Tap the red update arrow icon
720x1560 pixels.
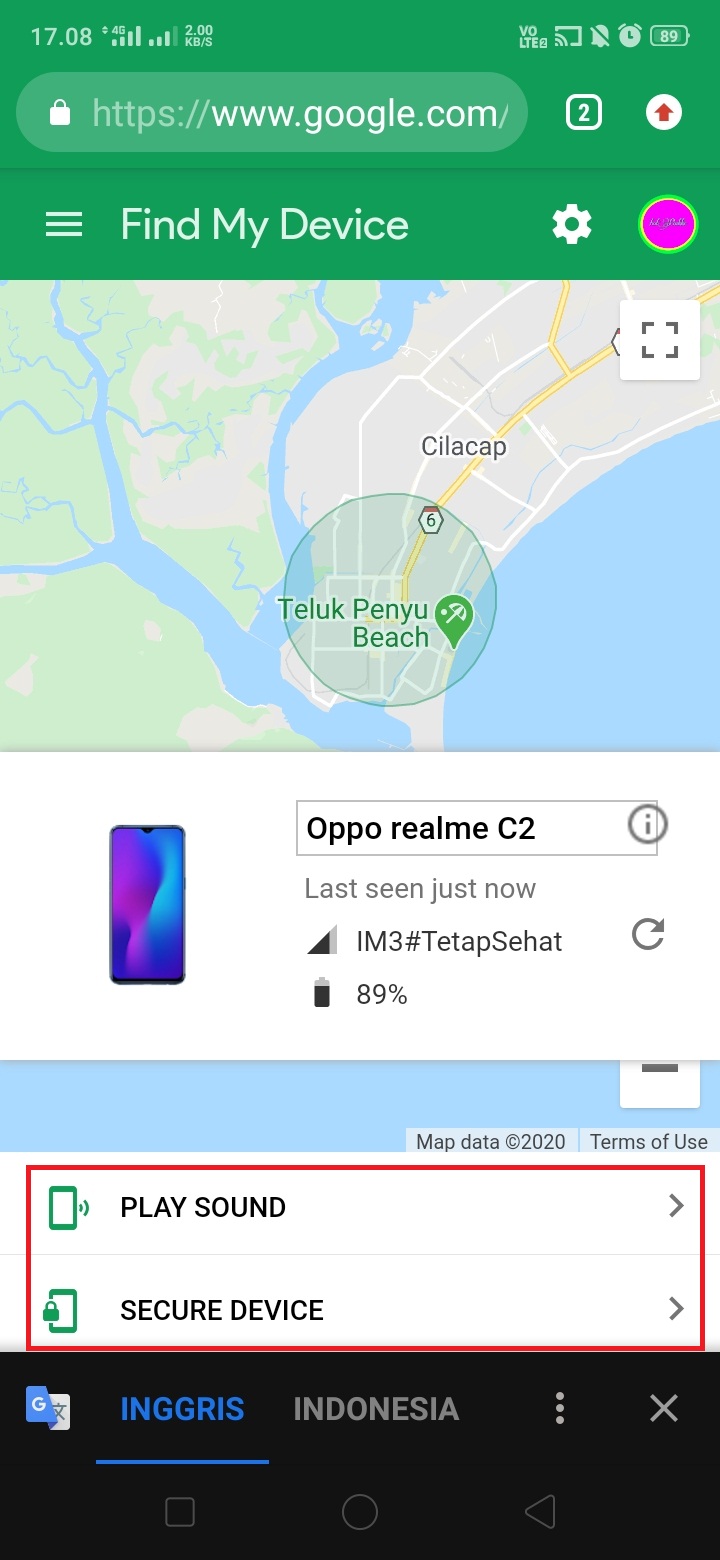pos(663,113)
